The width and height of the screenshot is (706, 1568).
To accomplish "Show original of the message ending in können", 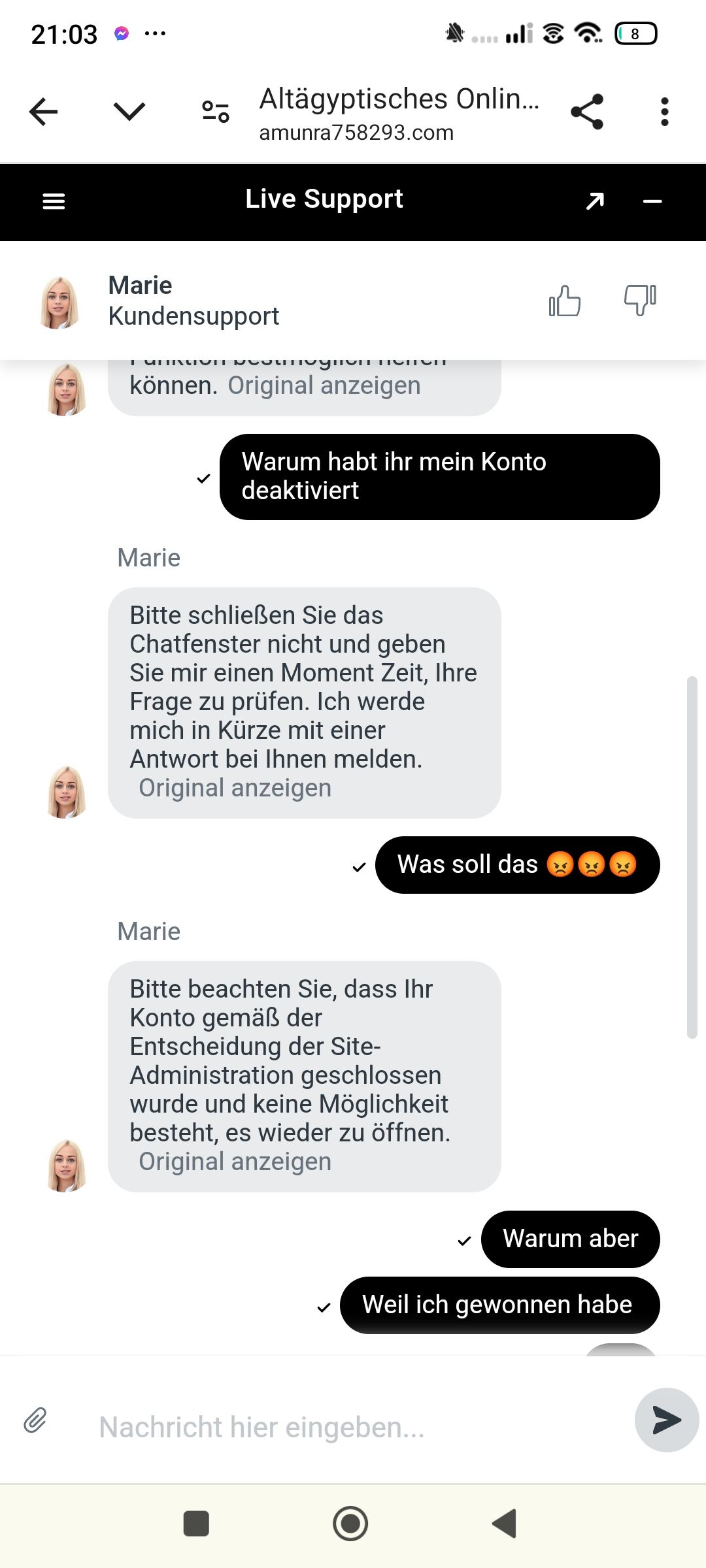I will tap(324, 385).
